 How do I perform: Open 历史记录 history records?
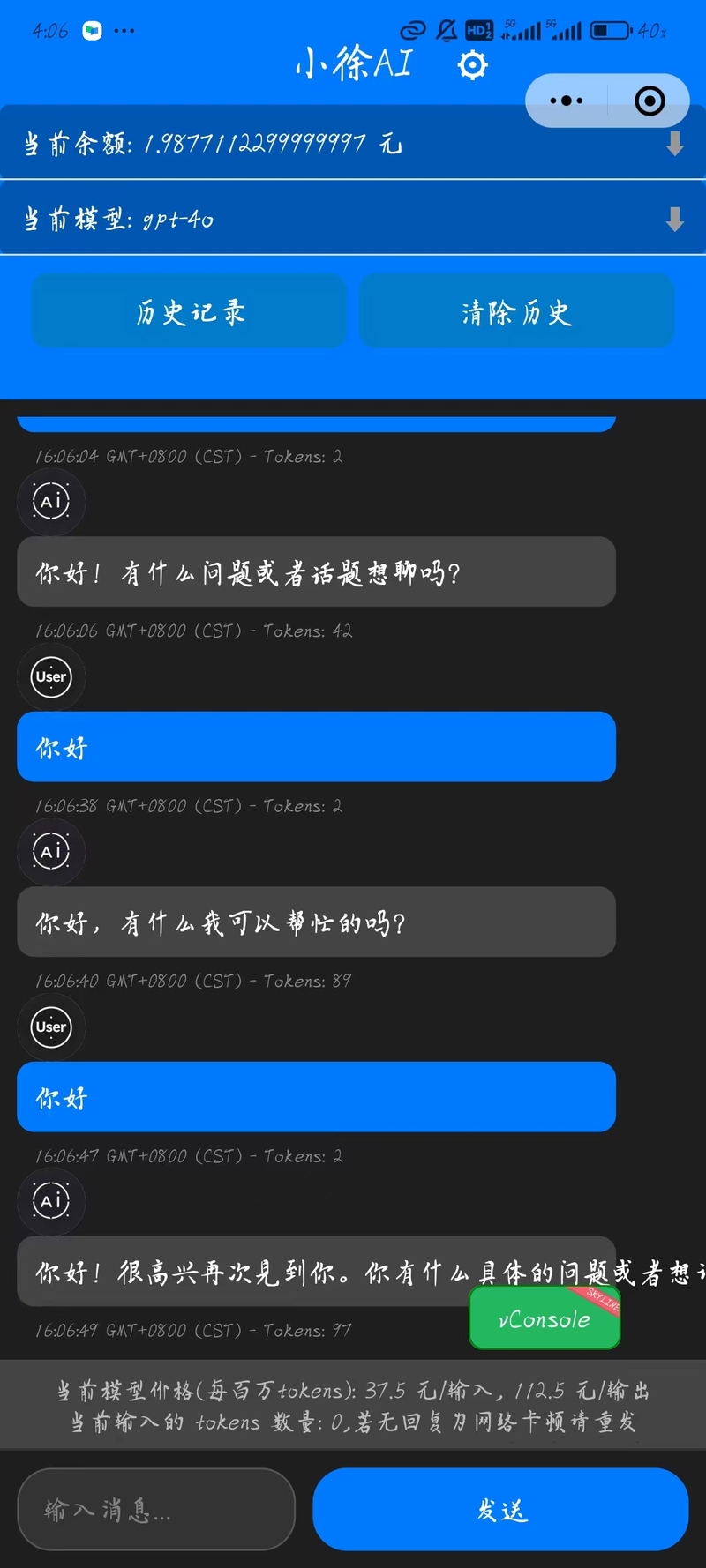click(190, 311)
